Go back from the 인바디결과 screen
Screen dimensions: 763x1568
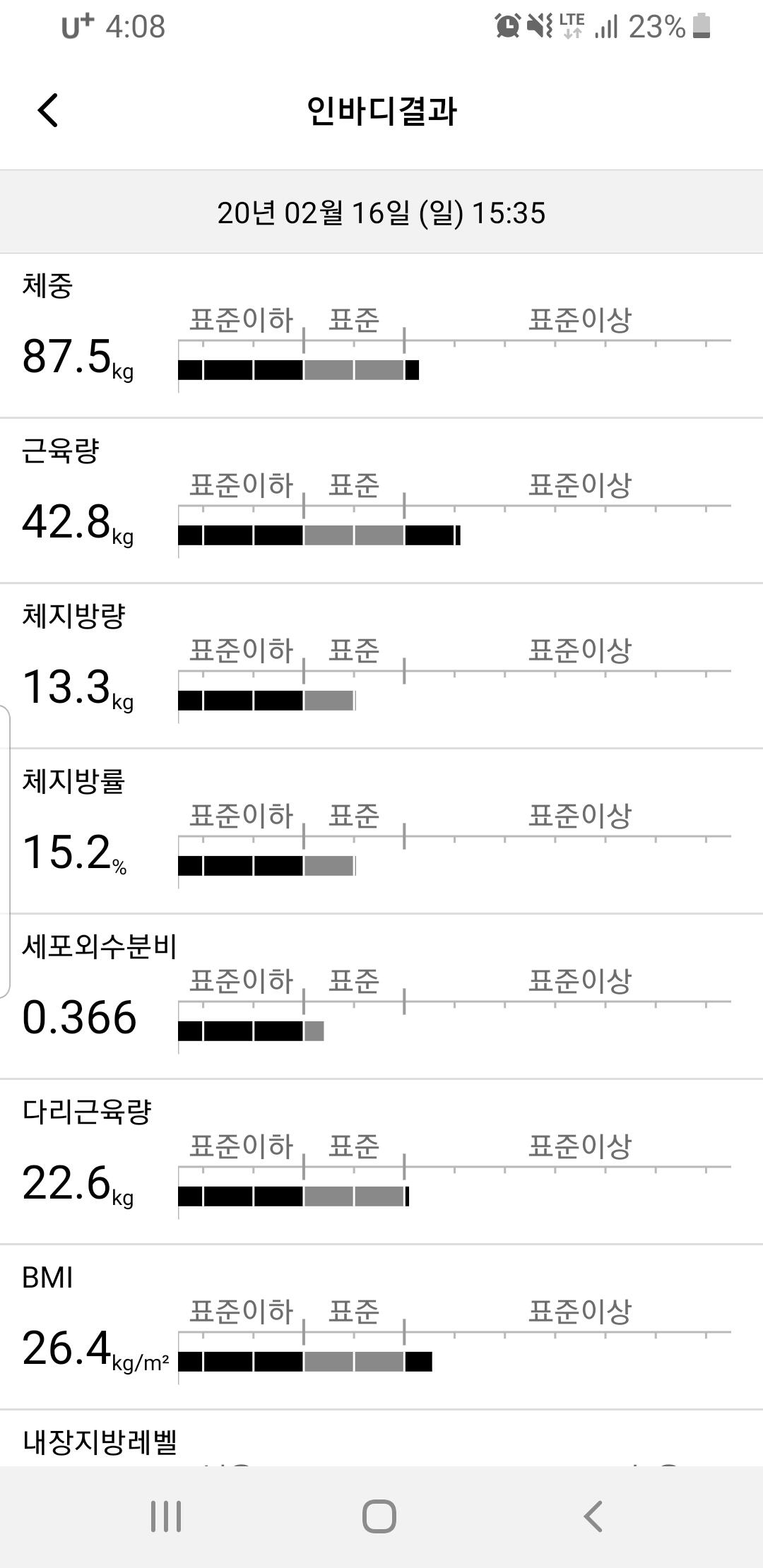47,111
